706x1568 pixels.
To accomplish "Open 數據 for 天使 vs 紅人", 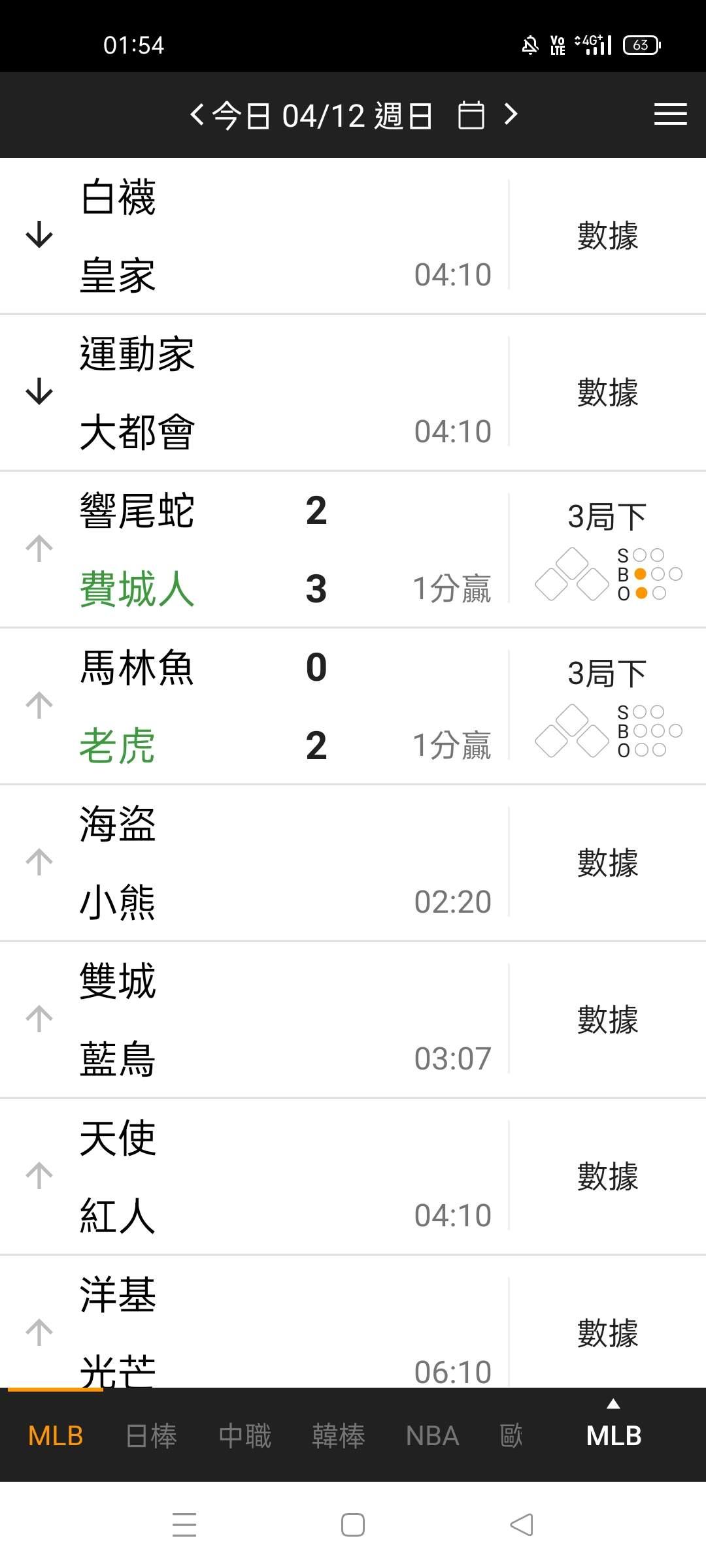I will point(607,1176).
